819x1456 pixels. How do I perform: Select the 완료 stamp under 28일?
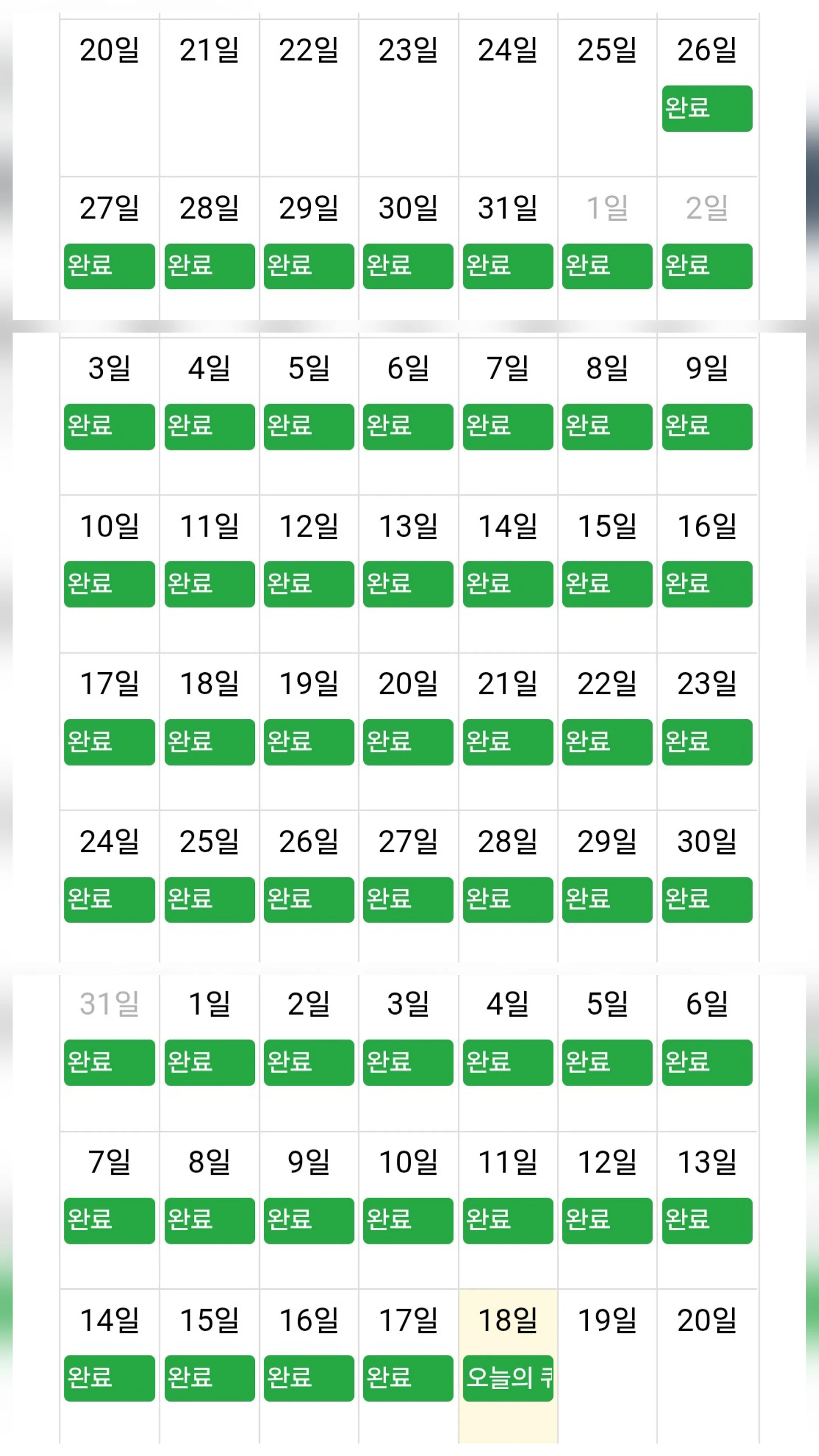507,900
